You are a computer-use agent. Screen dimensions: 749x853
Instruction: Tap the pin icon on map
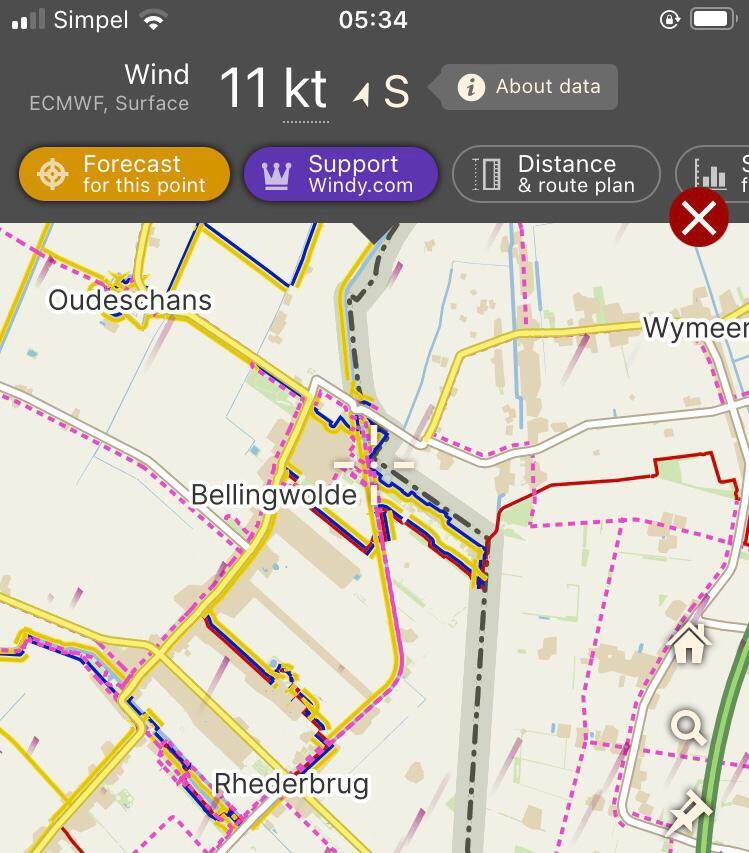[688, 812]
